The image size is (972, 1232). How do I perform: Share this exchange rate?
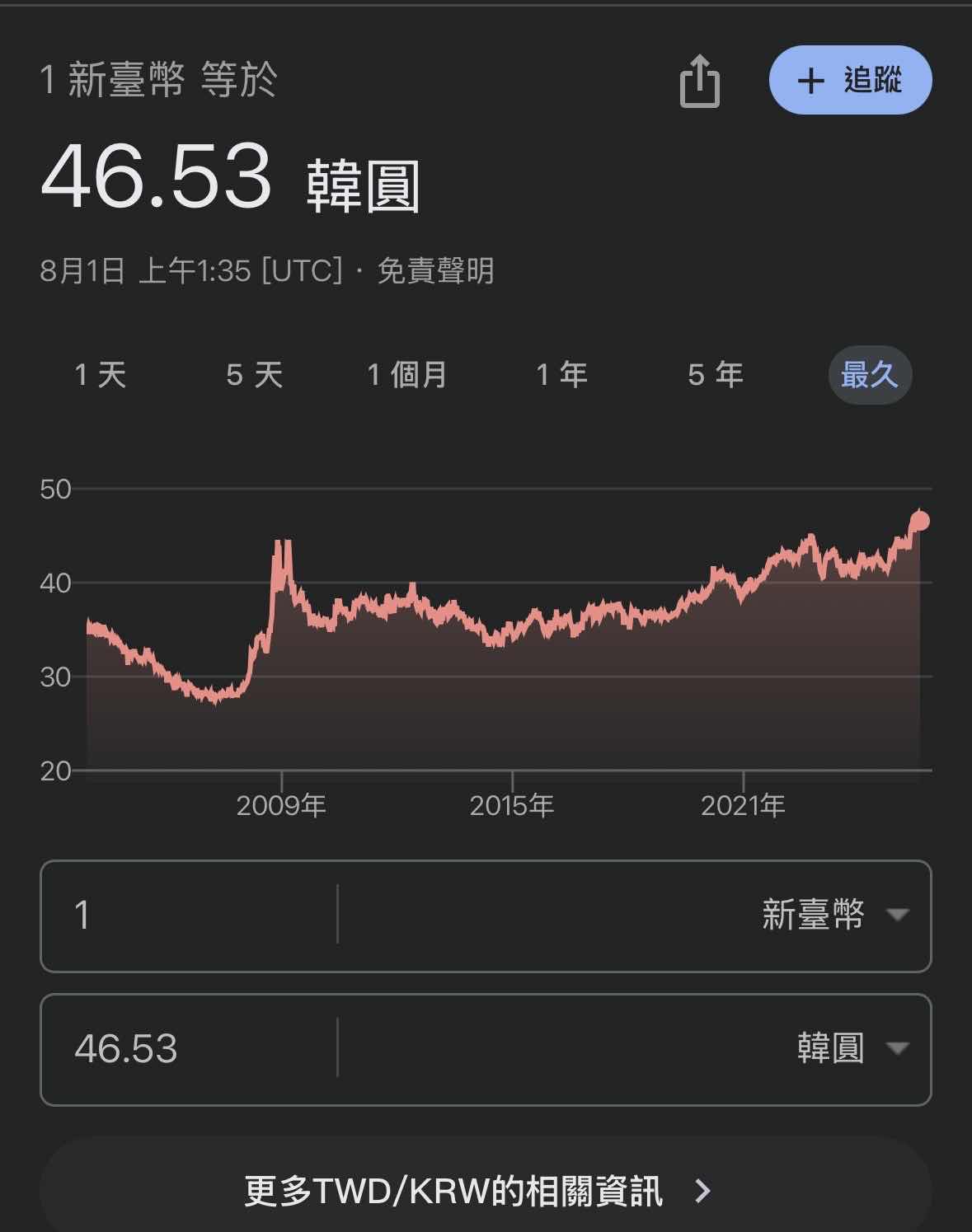[x=699, y=81]
